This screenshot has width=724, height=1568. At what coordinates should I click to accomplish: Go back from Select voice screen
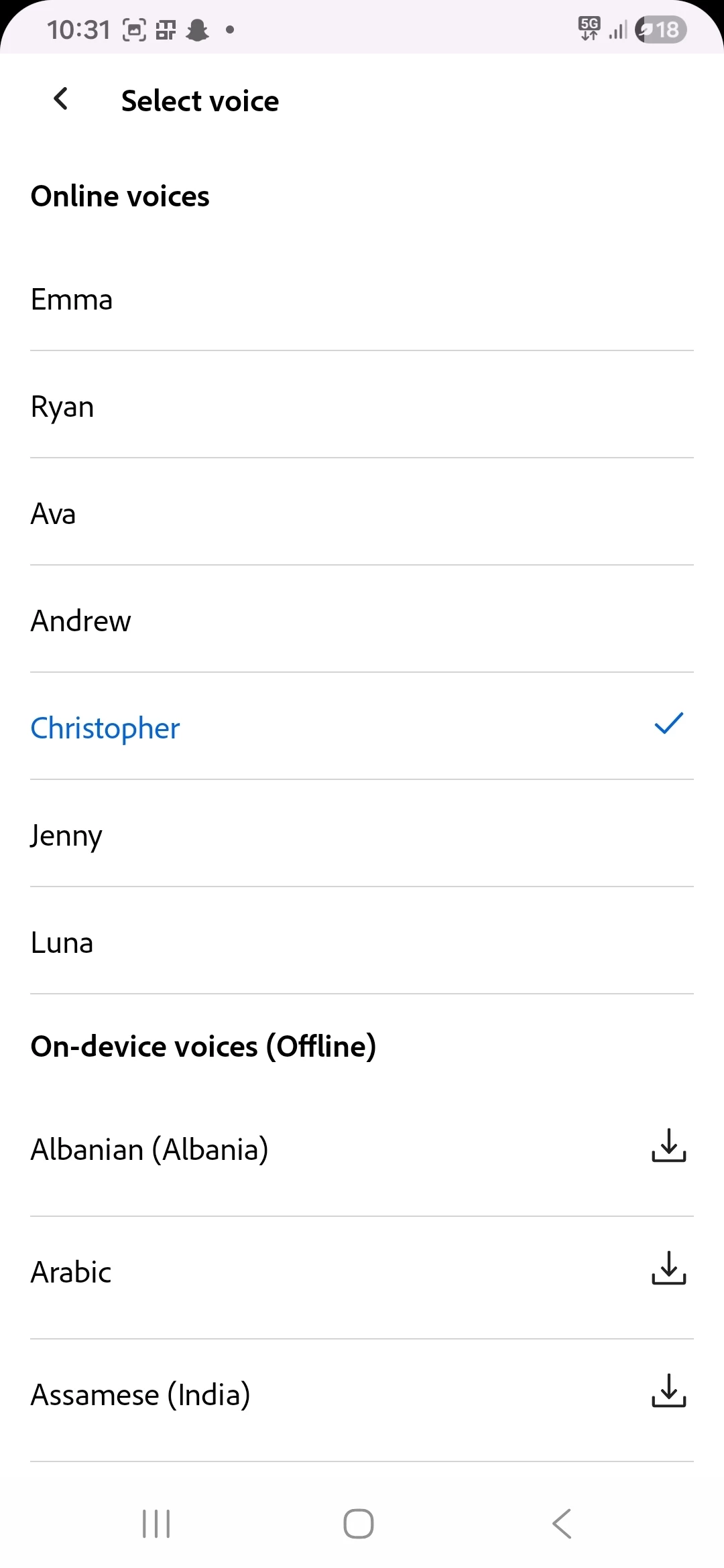pyautogui.click(x=61, y=99)
